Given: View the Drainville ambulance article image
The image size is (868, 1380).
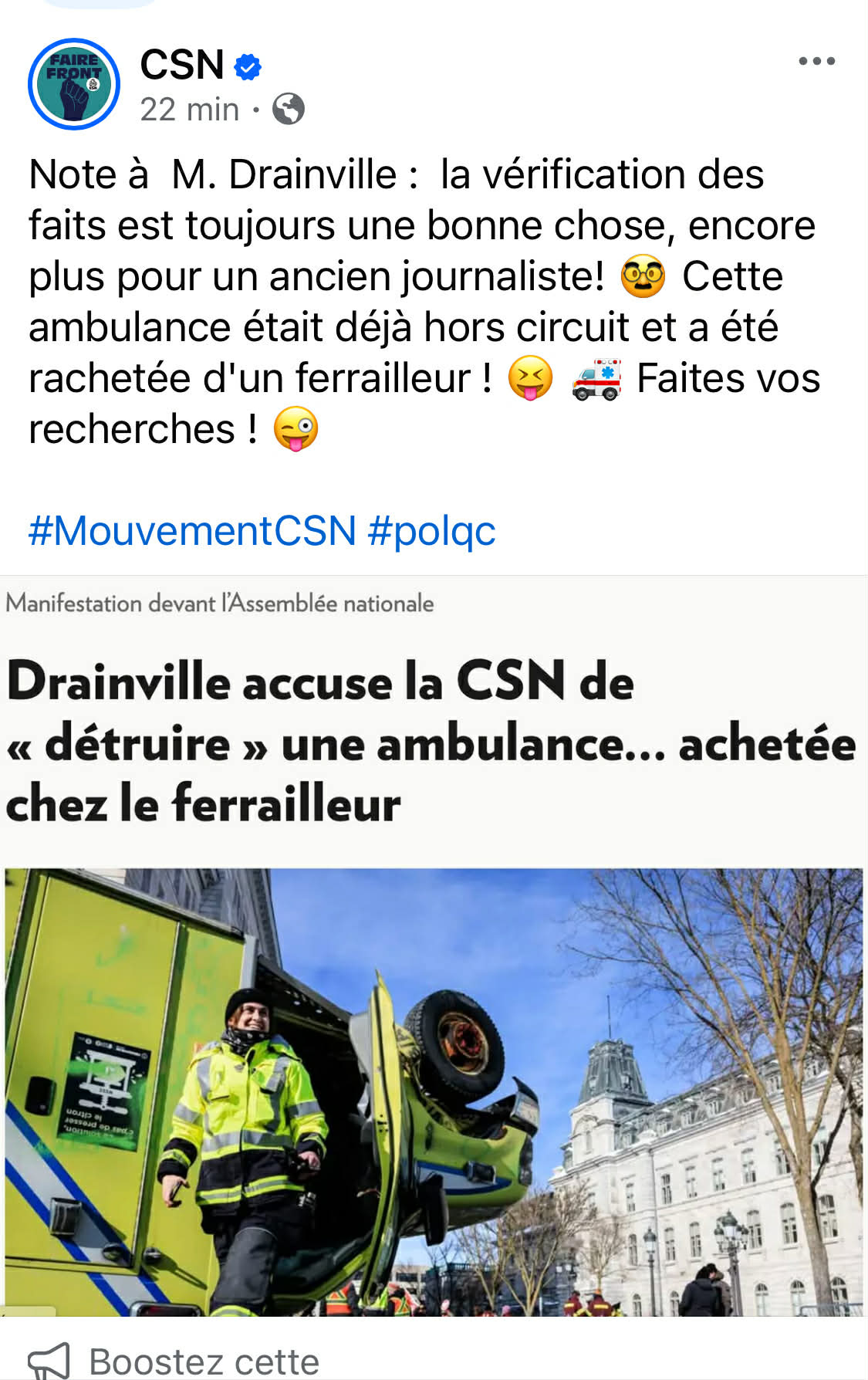Looking at the screenshot, I should coord(434,1091).
